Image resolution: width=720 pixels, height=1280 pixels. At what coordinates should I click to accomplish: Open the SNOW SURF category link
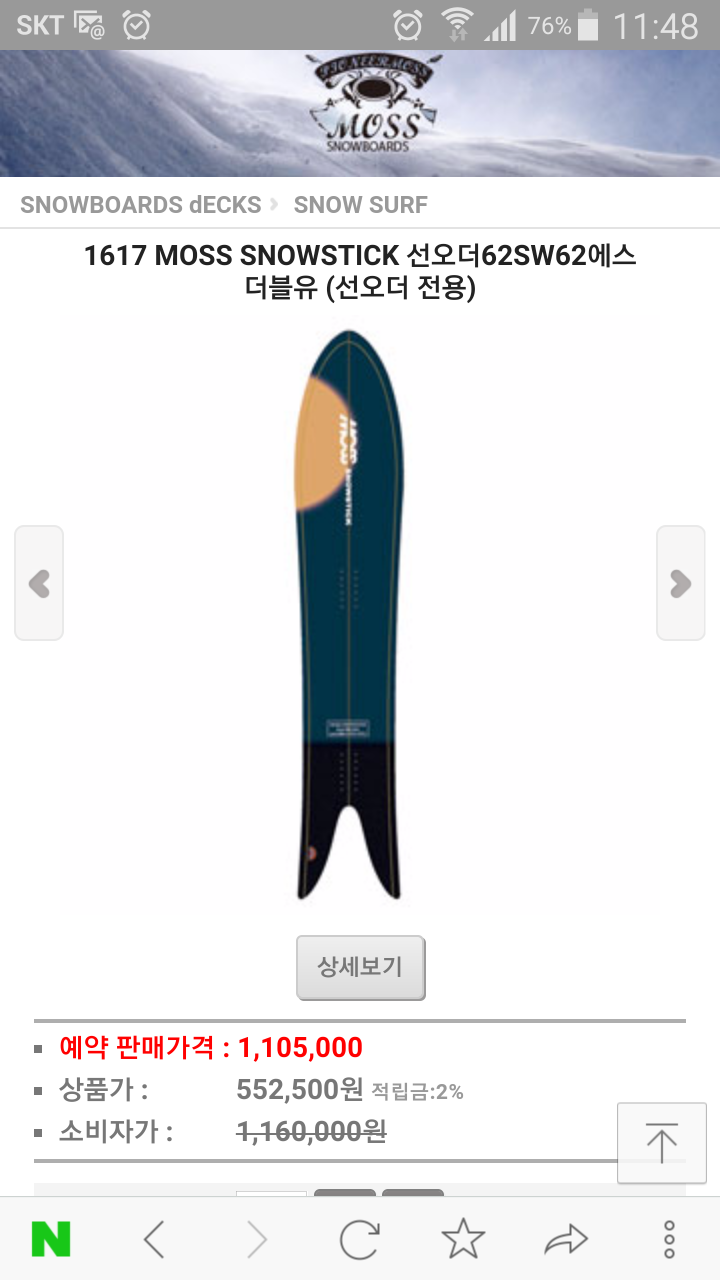[x=360, y=205]
